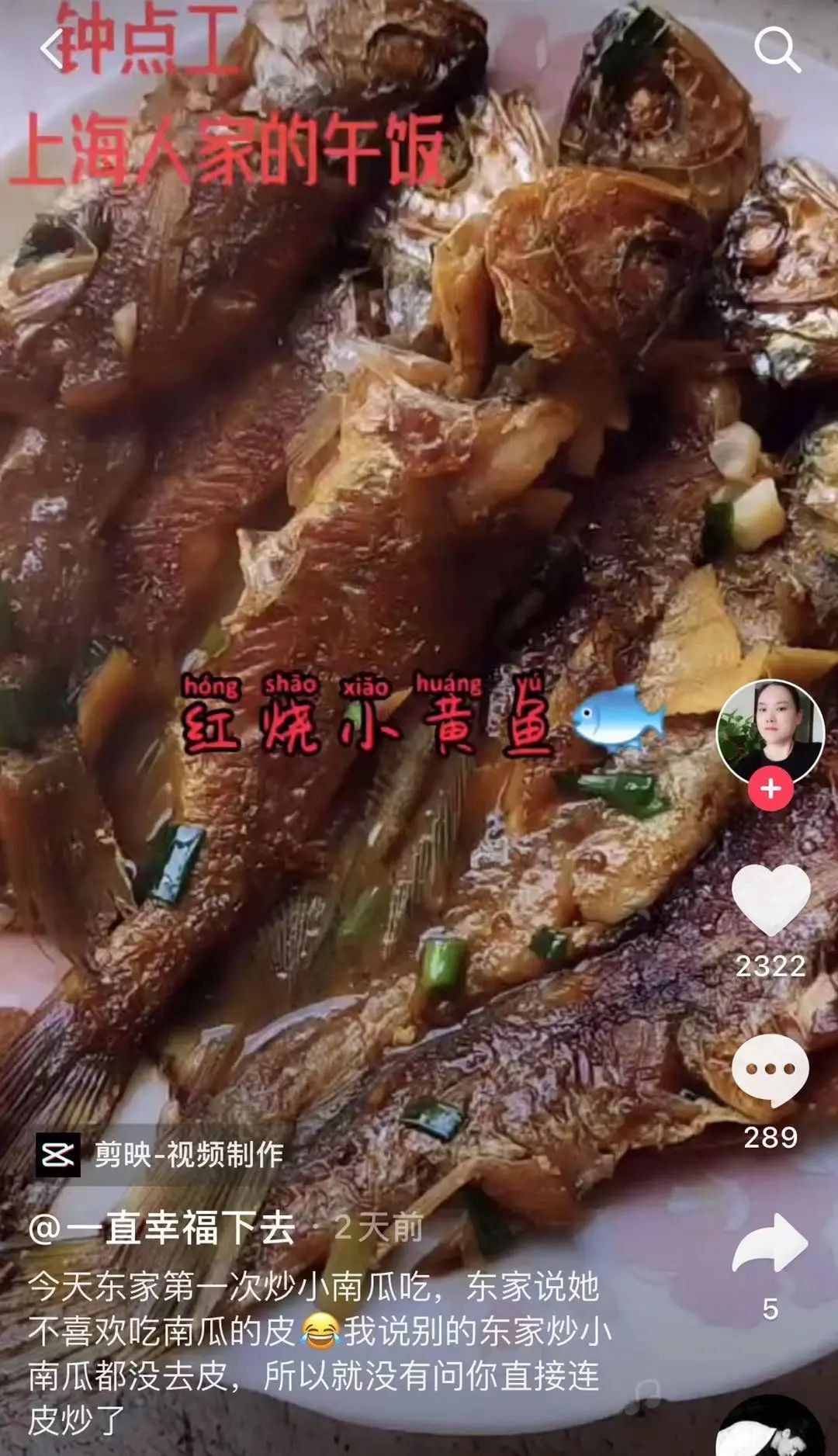Follow the creator with the red plus
838x1456 pixels.
coord(770,789)
